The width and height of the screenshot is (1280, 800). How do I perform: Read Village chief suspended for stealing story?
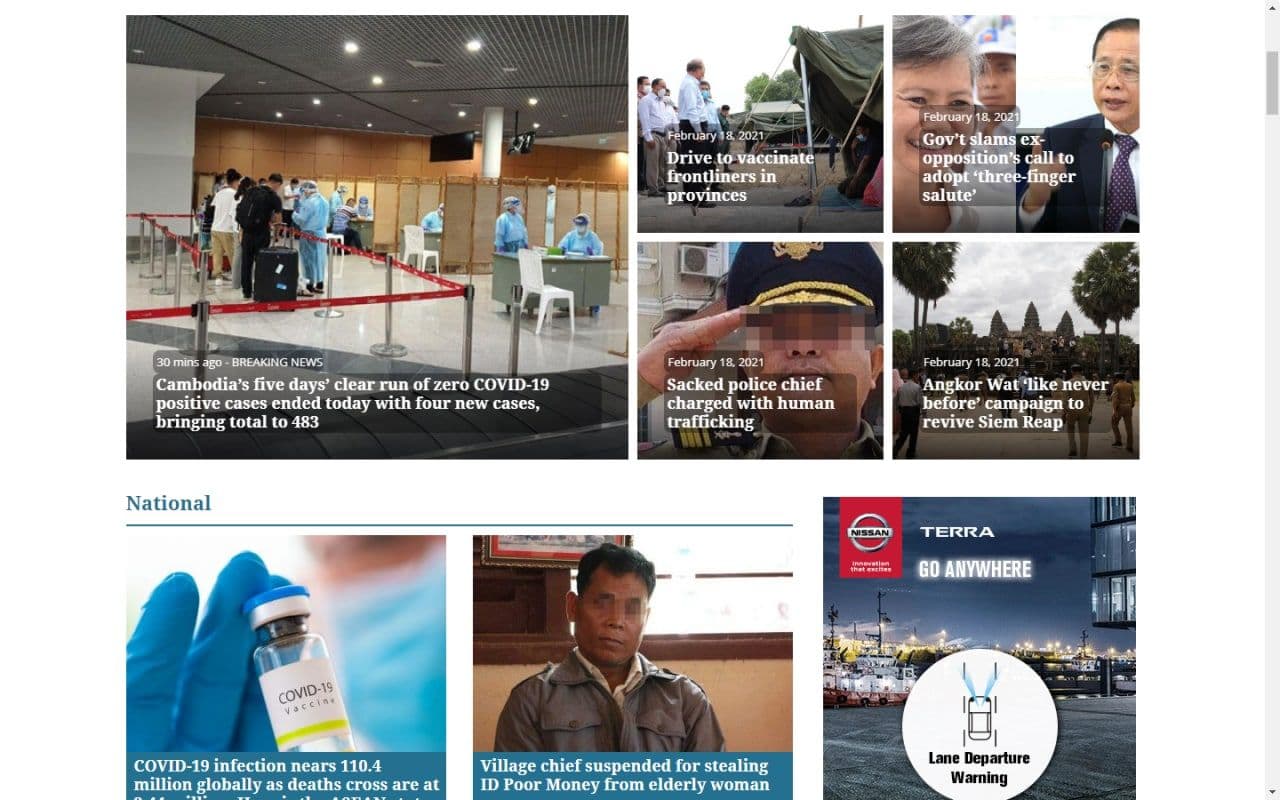click(x=624, y=775)
